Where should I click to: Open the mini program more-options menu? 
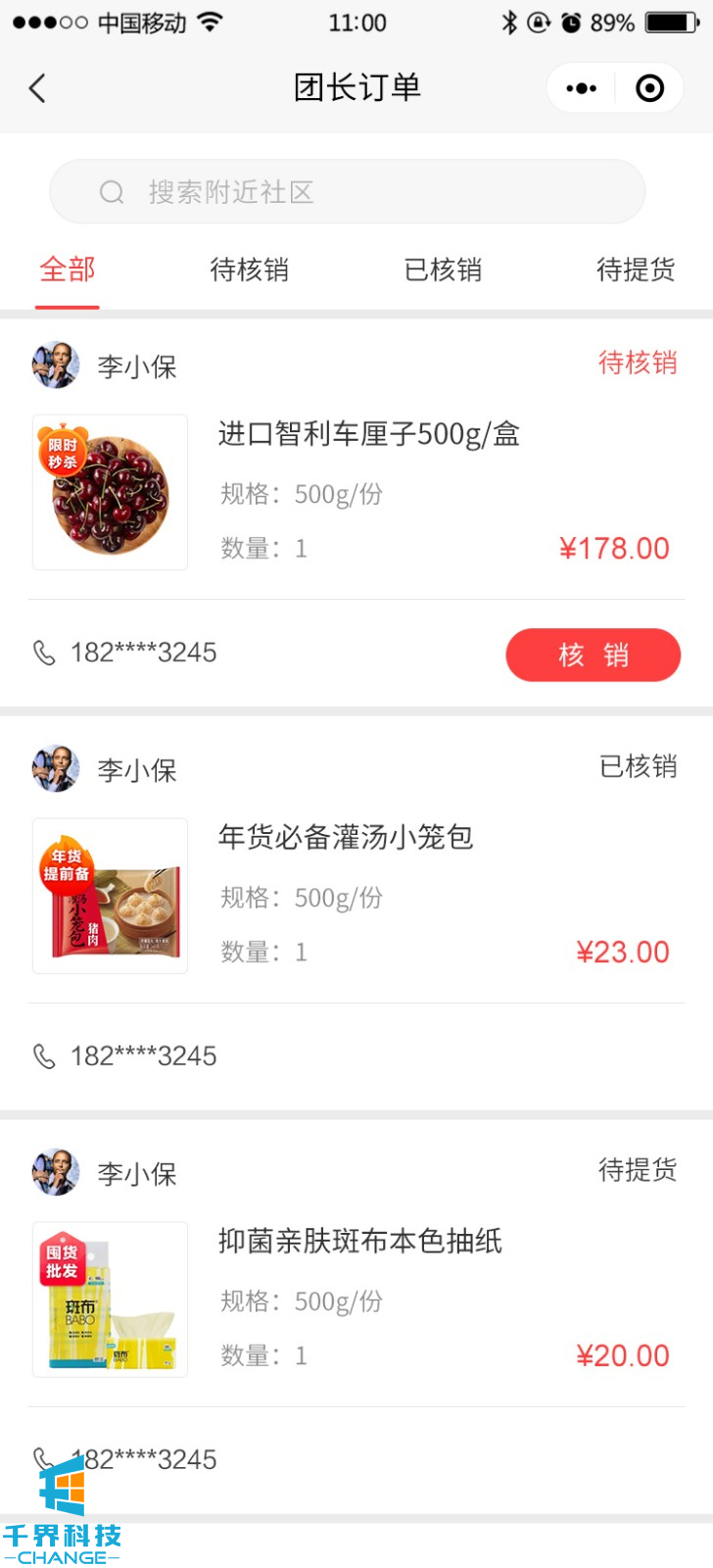[x=581, y=88]
